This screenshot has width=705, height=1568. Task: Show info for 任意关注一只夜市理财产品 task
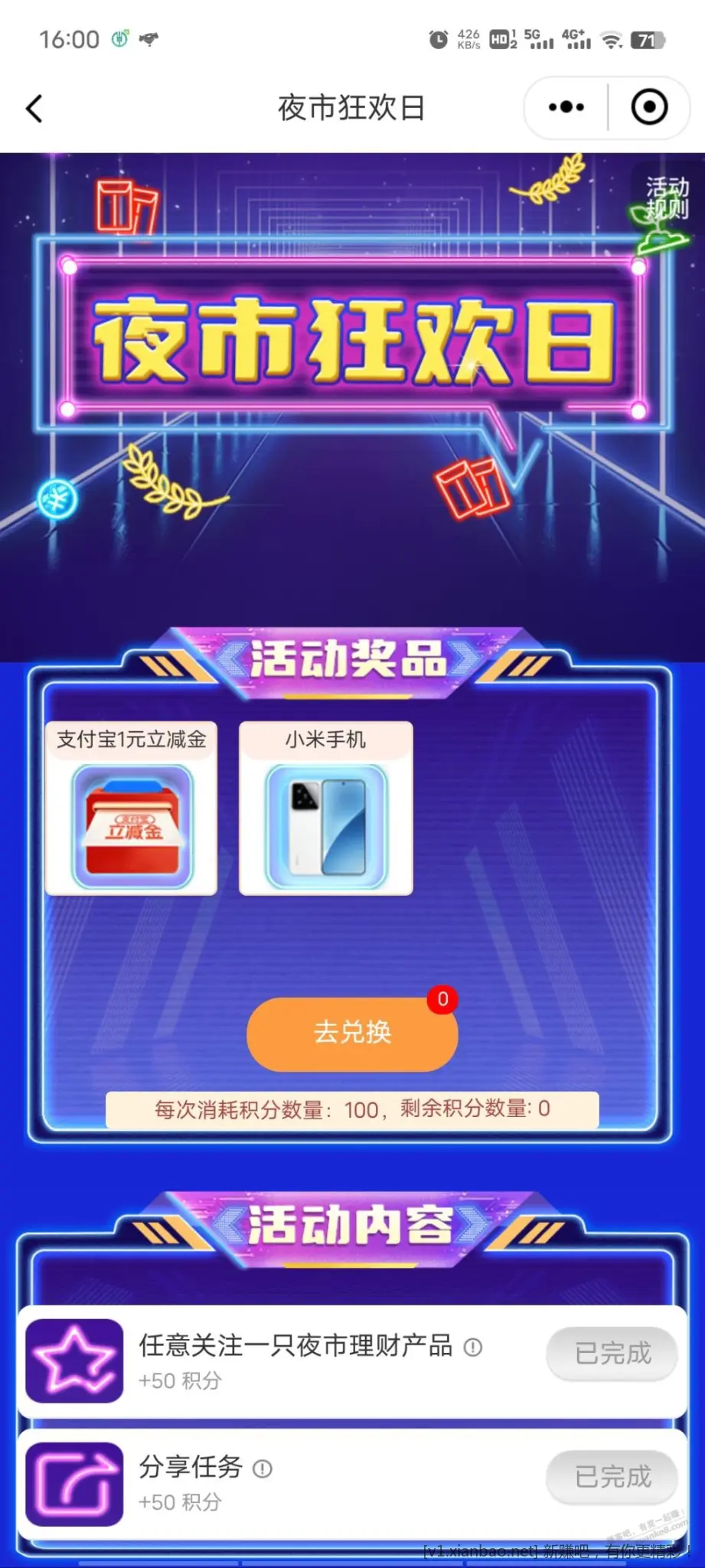coord(473,1347)
